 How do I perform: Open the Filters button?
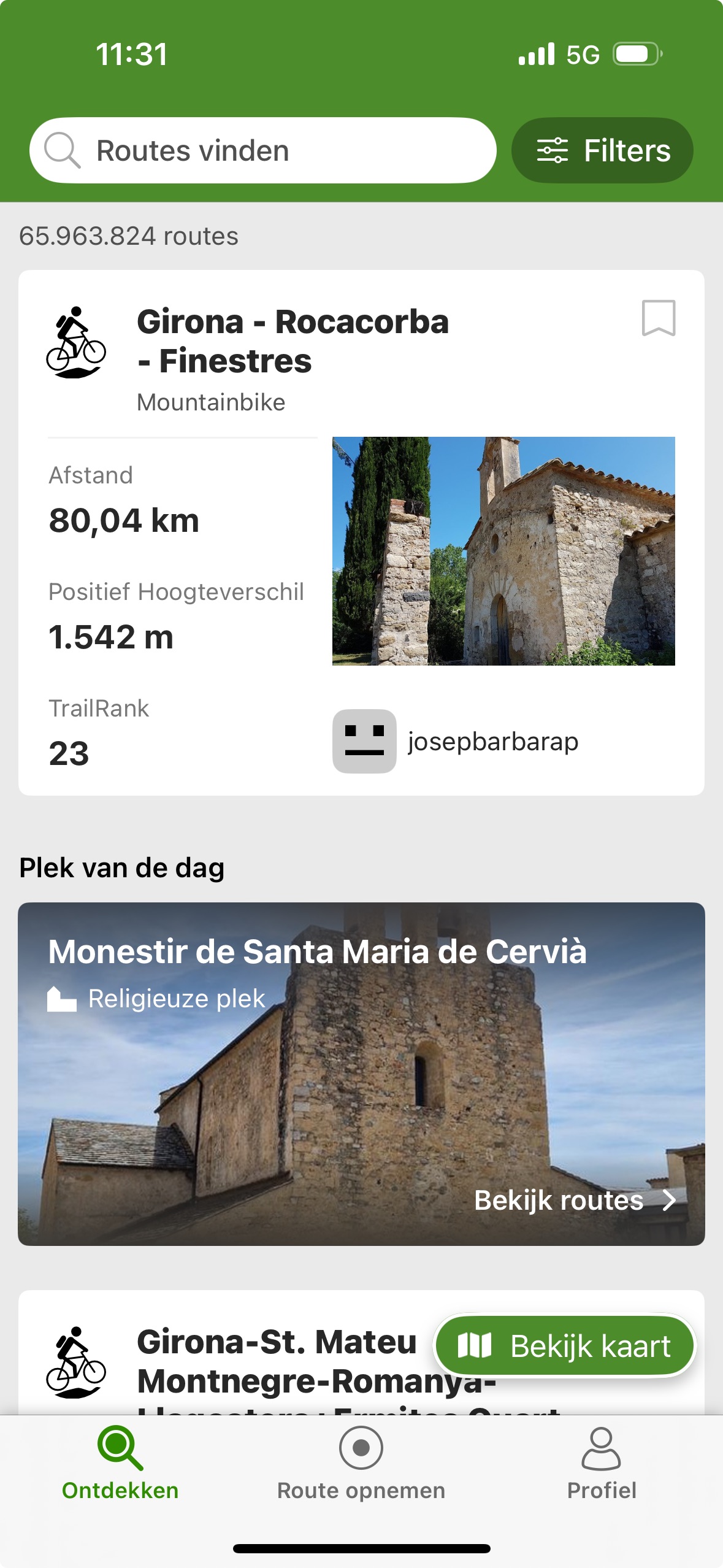pyautogui.click(x=602, y=150)
